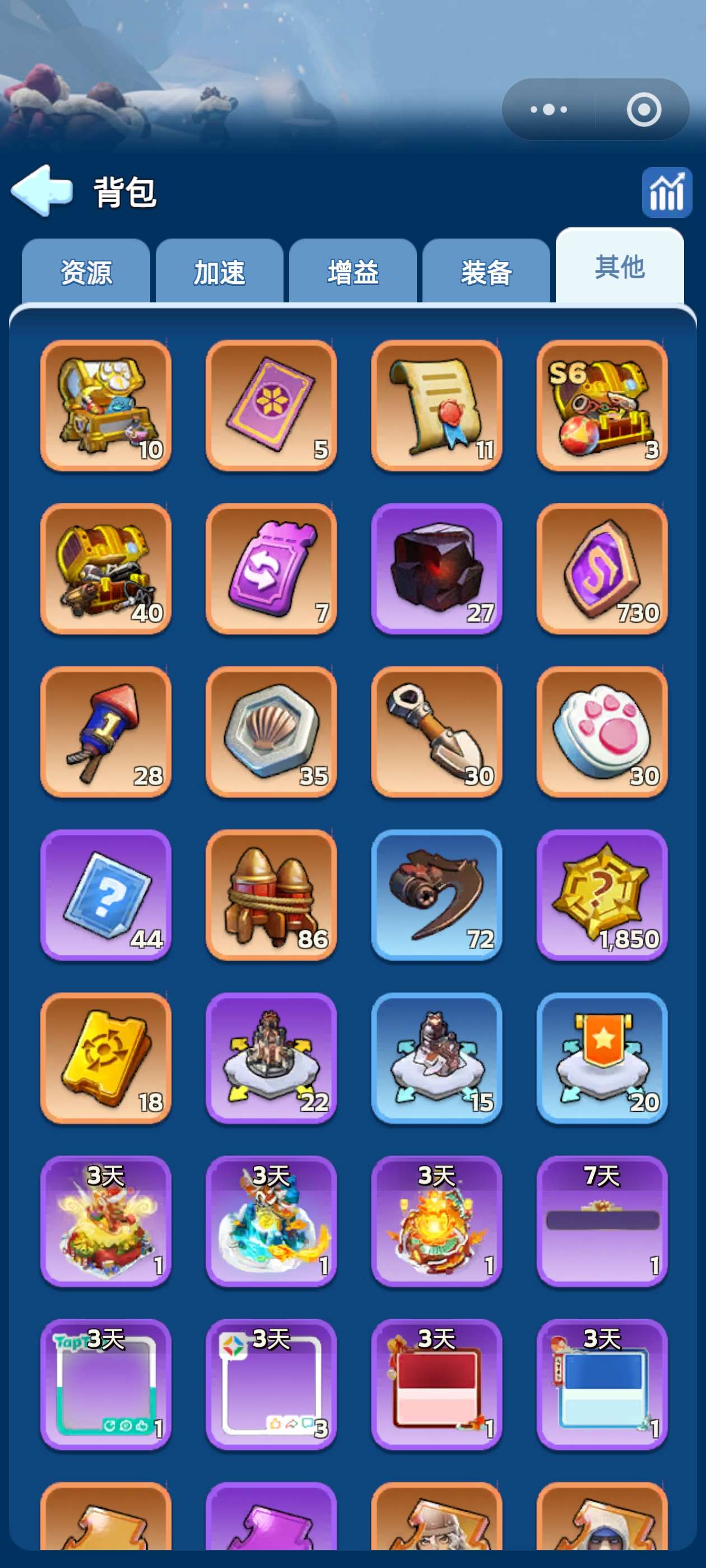Select the purple gem badge with 730
Image resolution: width=706 pixels, height=1568 pixels.
point(602,568)
